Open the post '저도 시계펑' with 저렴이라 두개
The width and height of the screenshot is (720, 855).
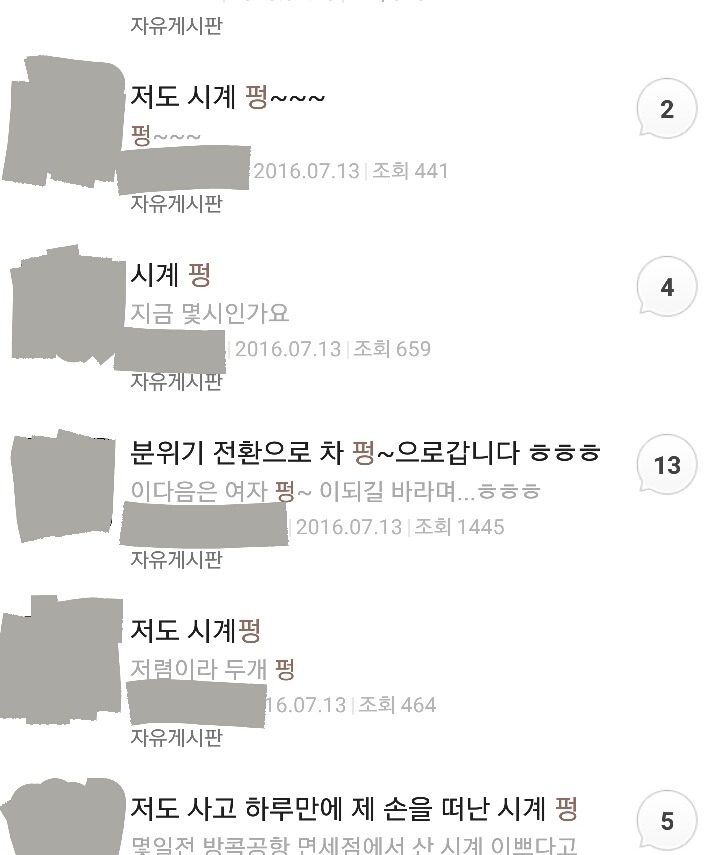(x=196, y=631)
